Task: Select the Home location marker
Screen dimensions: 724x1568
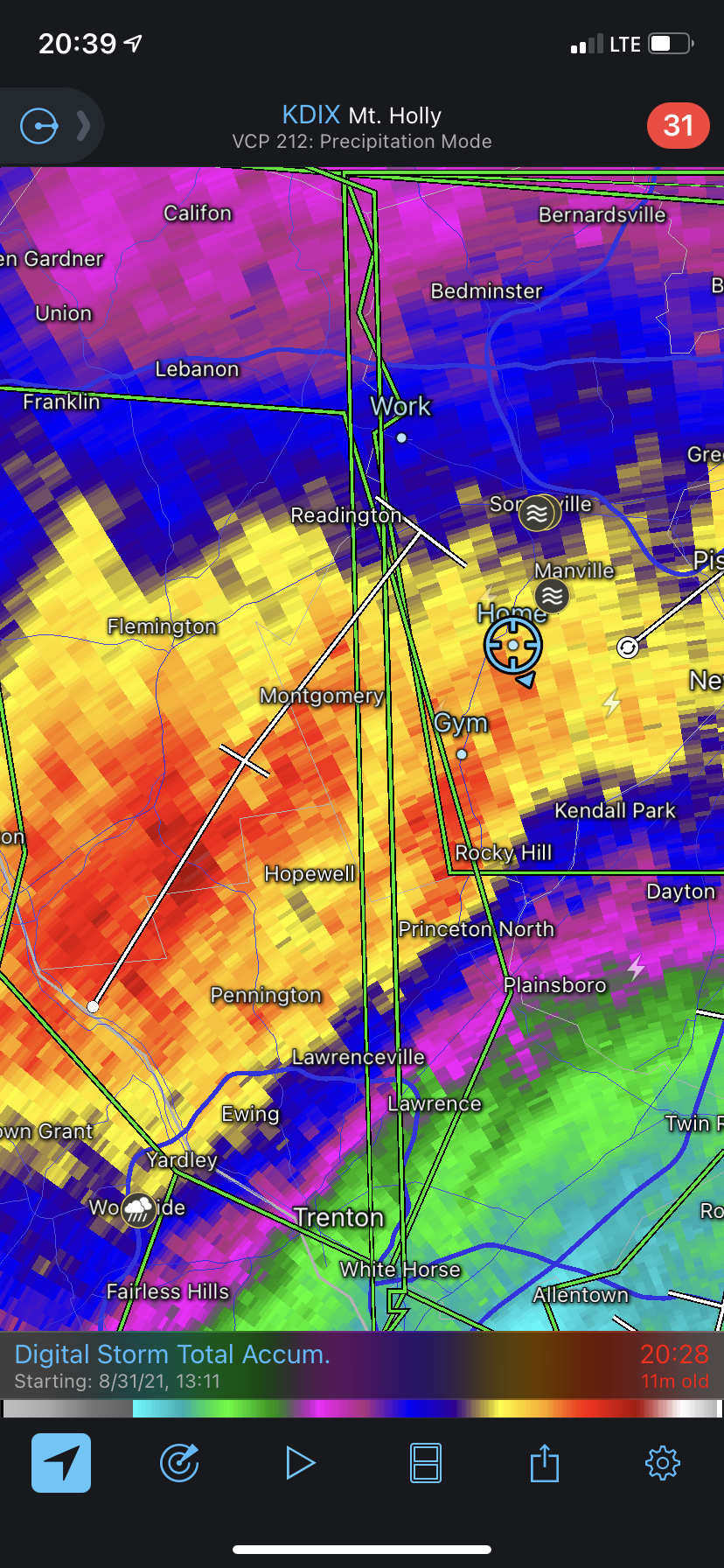Action: point(513,645)
